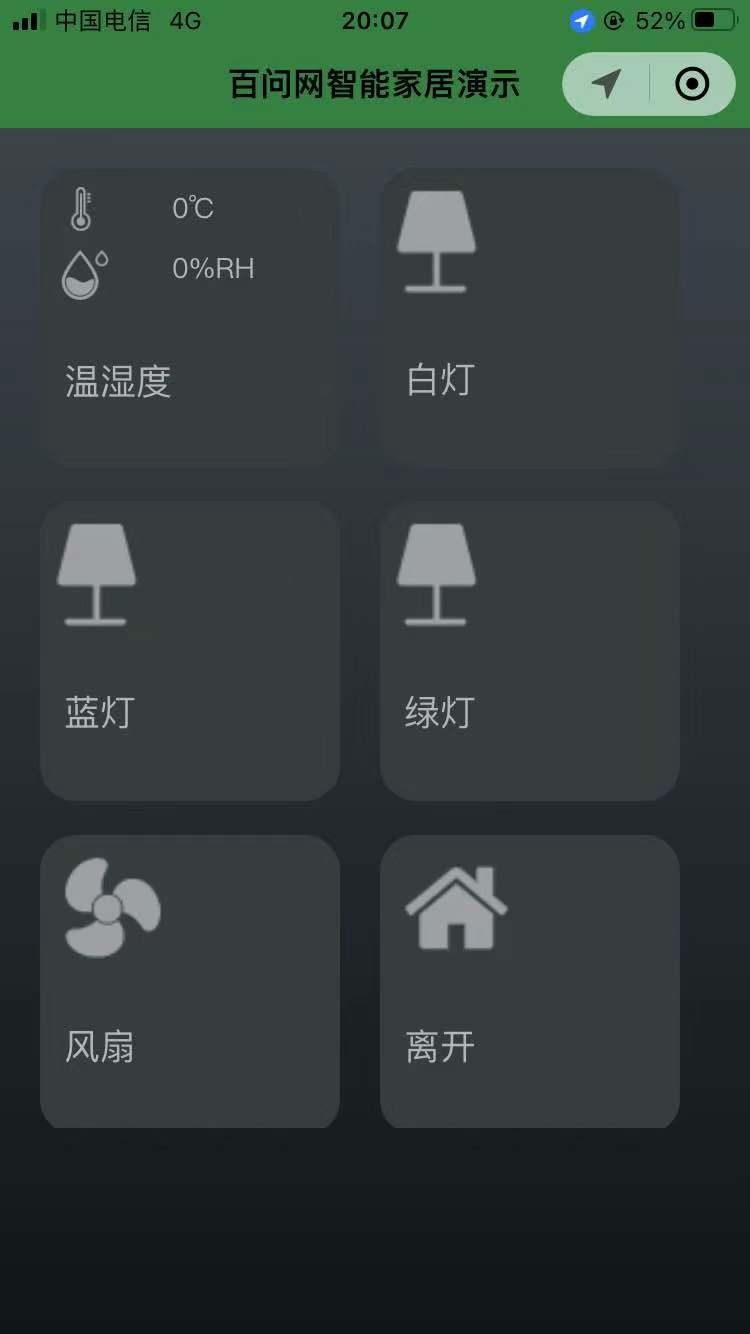Tap the 20:07 clock in the status bar

(x=375, y=19)
